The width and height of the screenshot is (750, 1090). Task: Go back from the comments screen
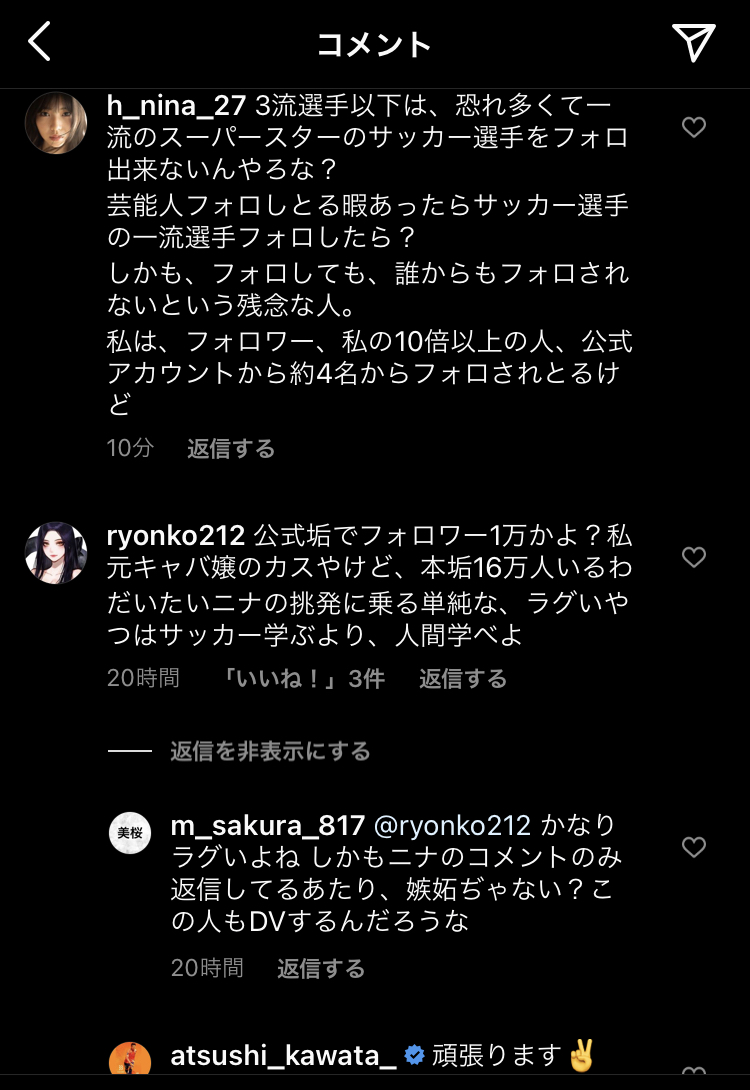click(x=40, y=42)
